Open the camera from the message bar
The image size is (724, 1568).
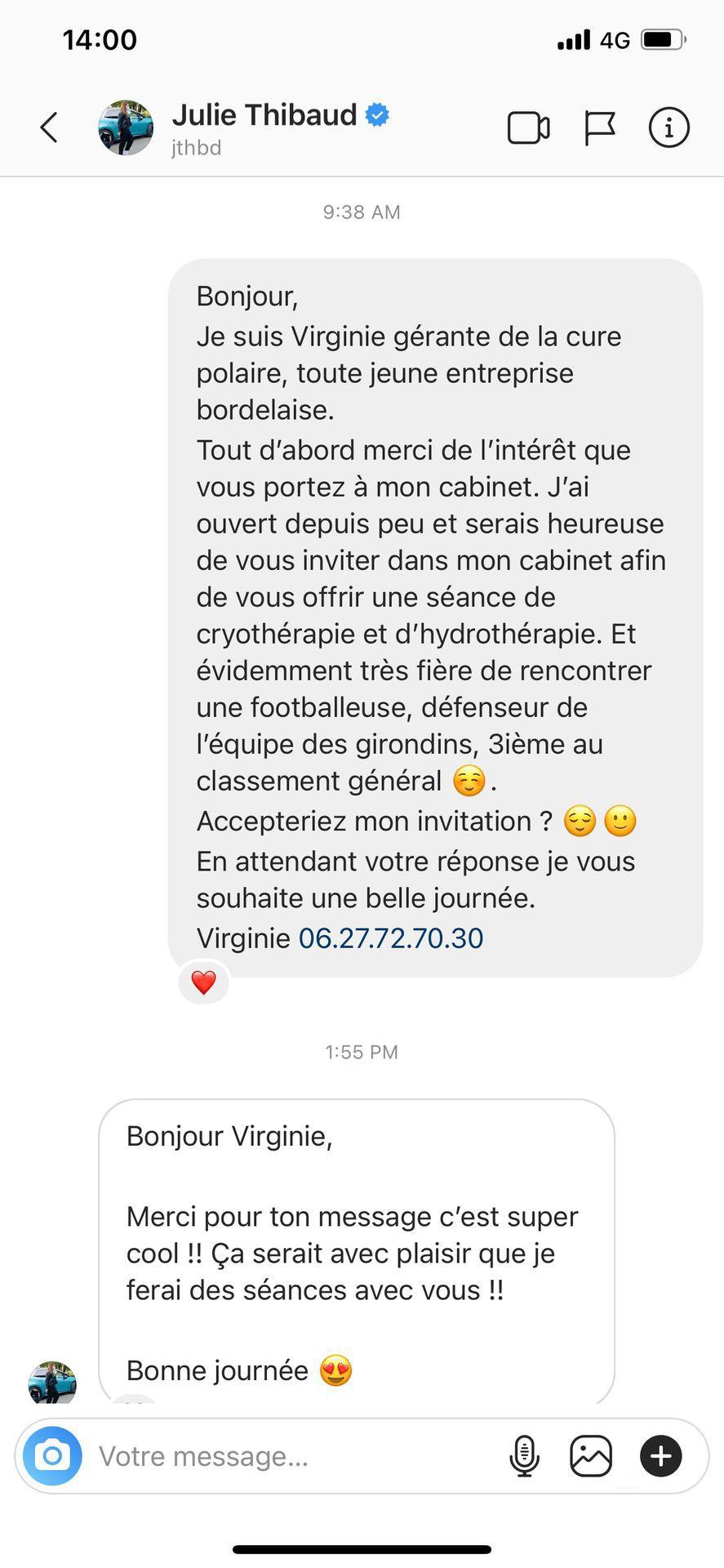coord(52,1455)
